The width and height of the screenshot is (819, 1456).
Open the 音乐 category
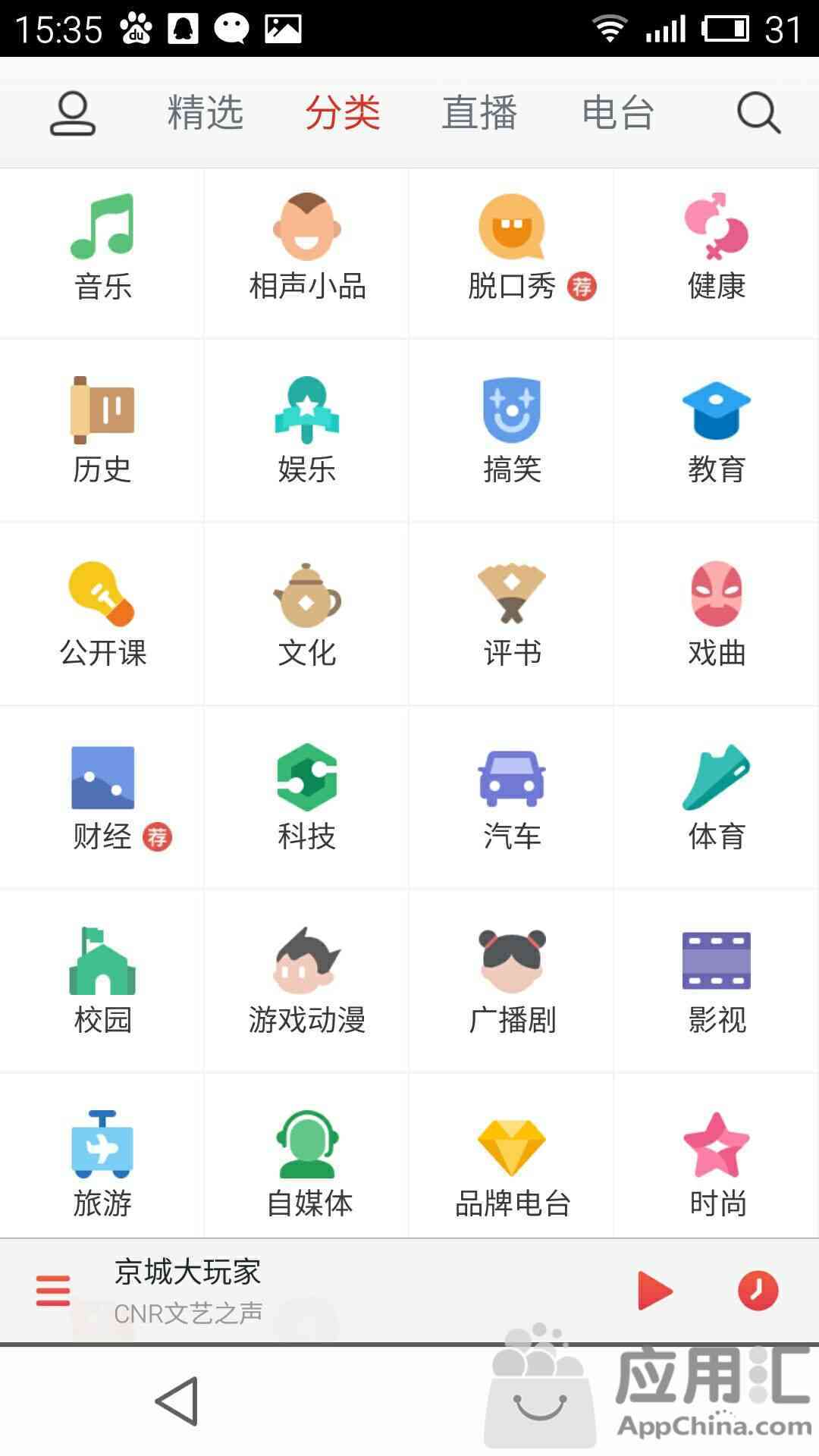coord(102,253)
